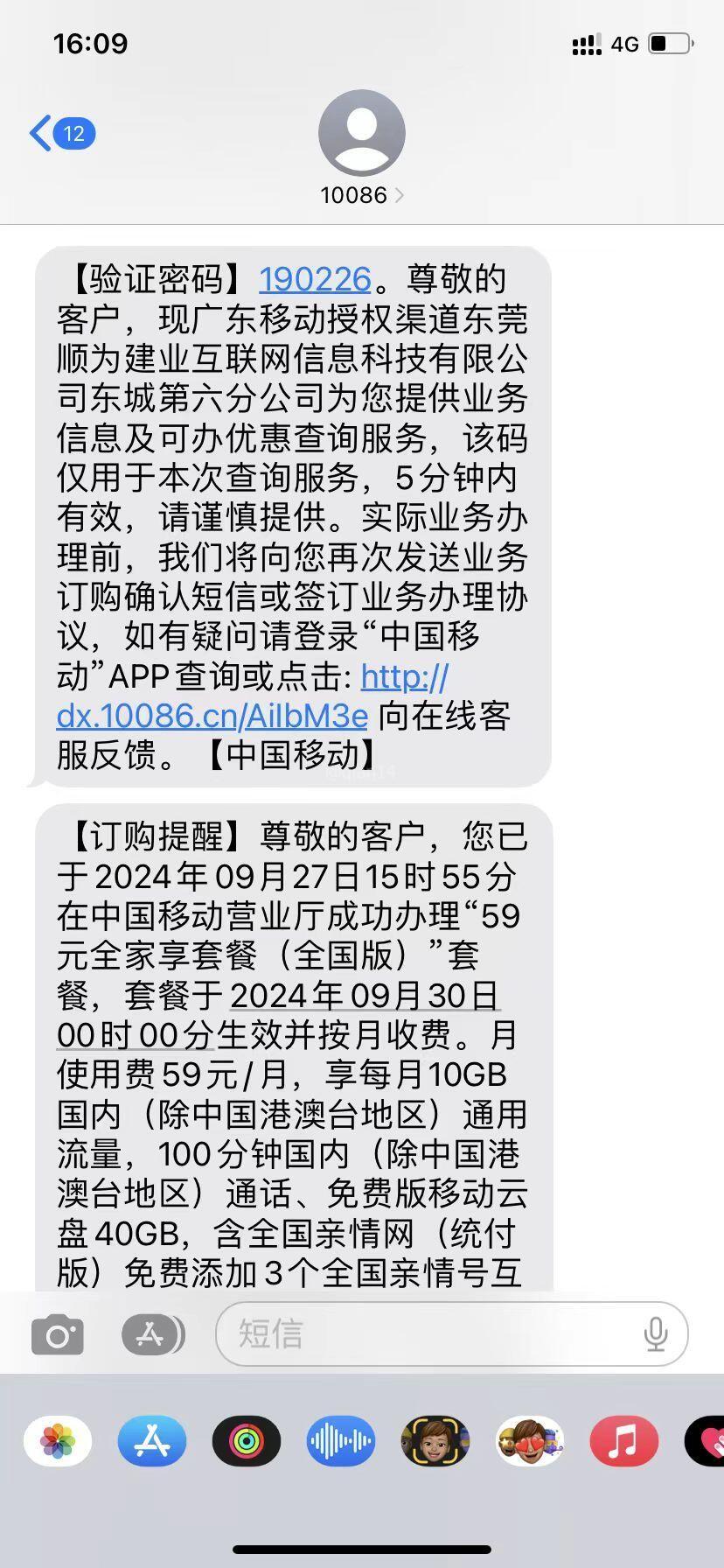Viewport: 724px width, 1568px height.
Task: Open the App Store iMessage app
Action: tap(152, 1441)
